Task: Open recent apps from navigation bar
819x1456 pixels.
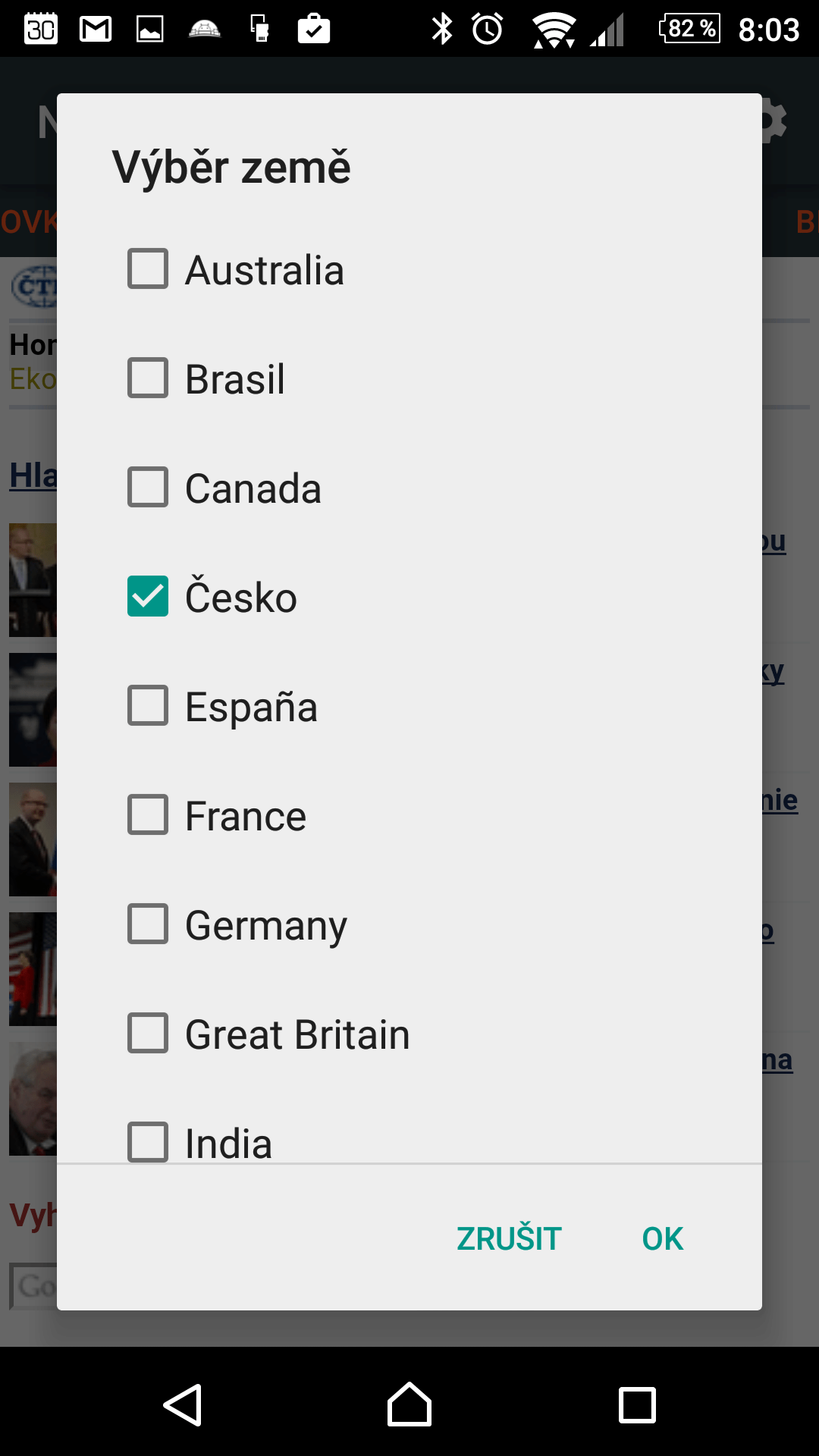Action: (x=637, y=1405)
